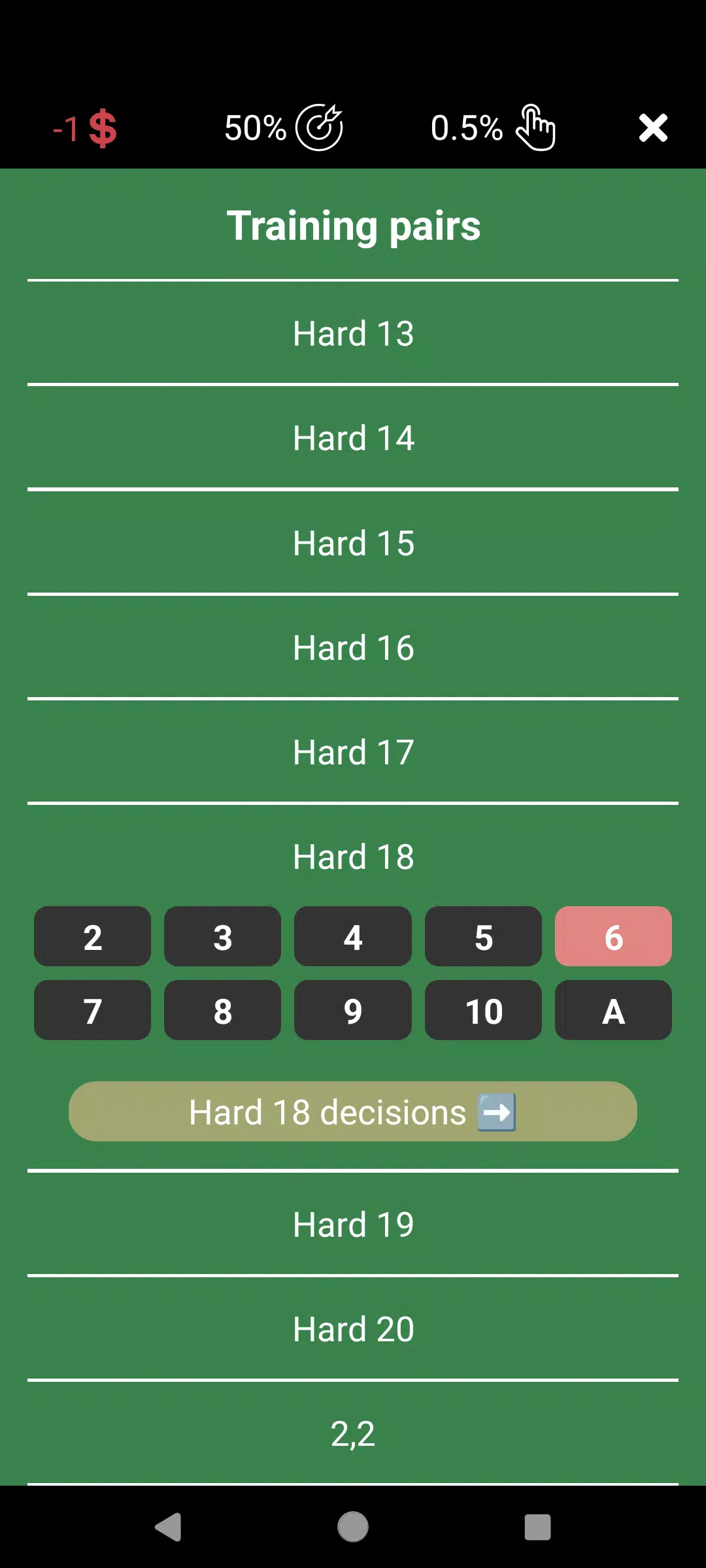Expand the Hard 20 row
706x1568 pixels.
(x=353, y=1329)
